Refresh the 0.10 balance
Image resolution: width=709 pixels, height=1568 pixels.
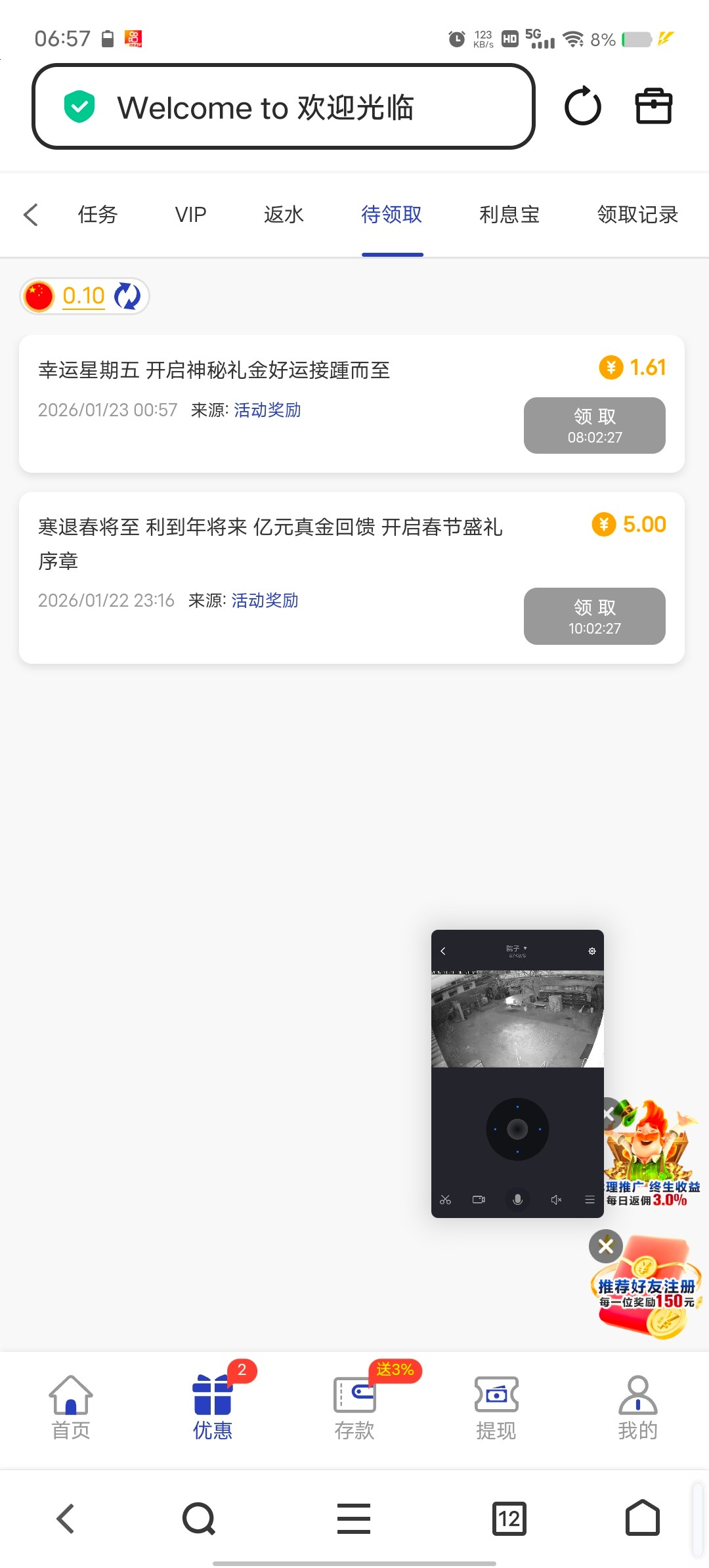[x=127, y=296]
